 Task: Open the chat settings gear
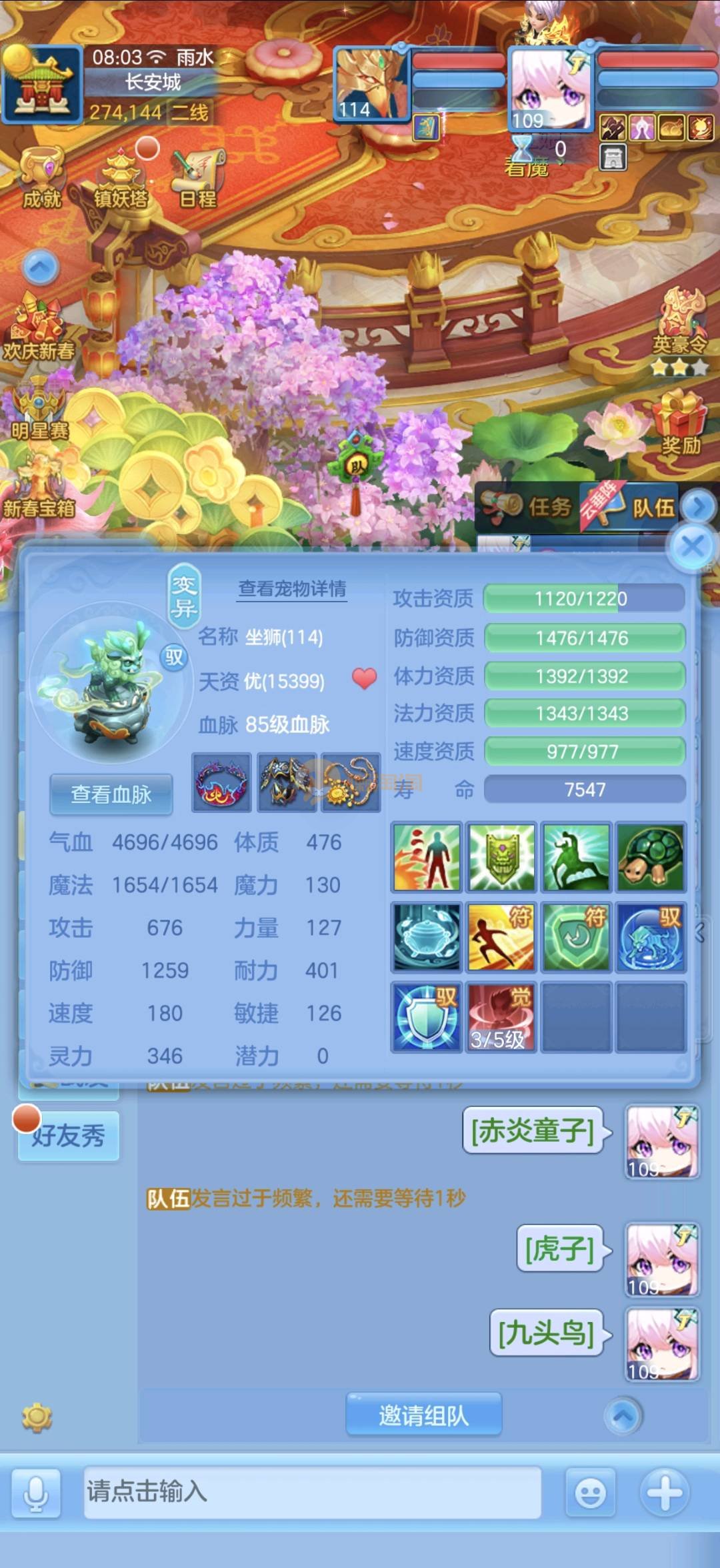(x=37, y=1417)
